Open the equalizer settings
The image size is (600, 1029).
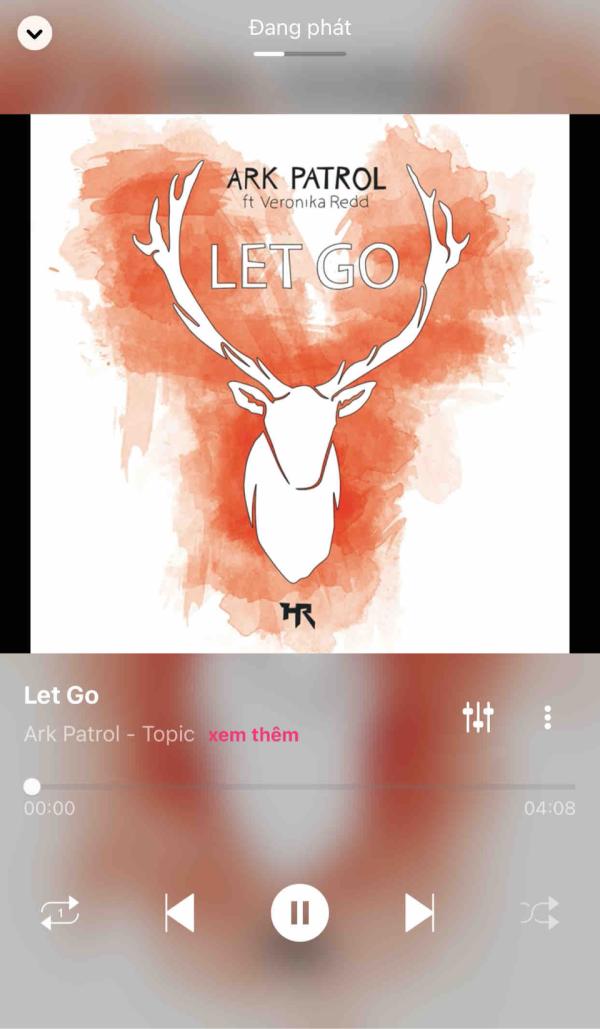[x=478, y=717]
